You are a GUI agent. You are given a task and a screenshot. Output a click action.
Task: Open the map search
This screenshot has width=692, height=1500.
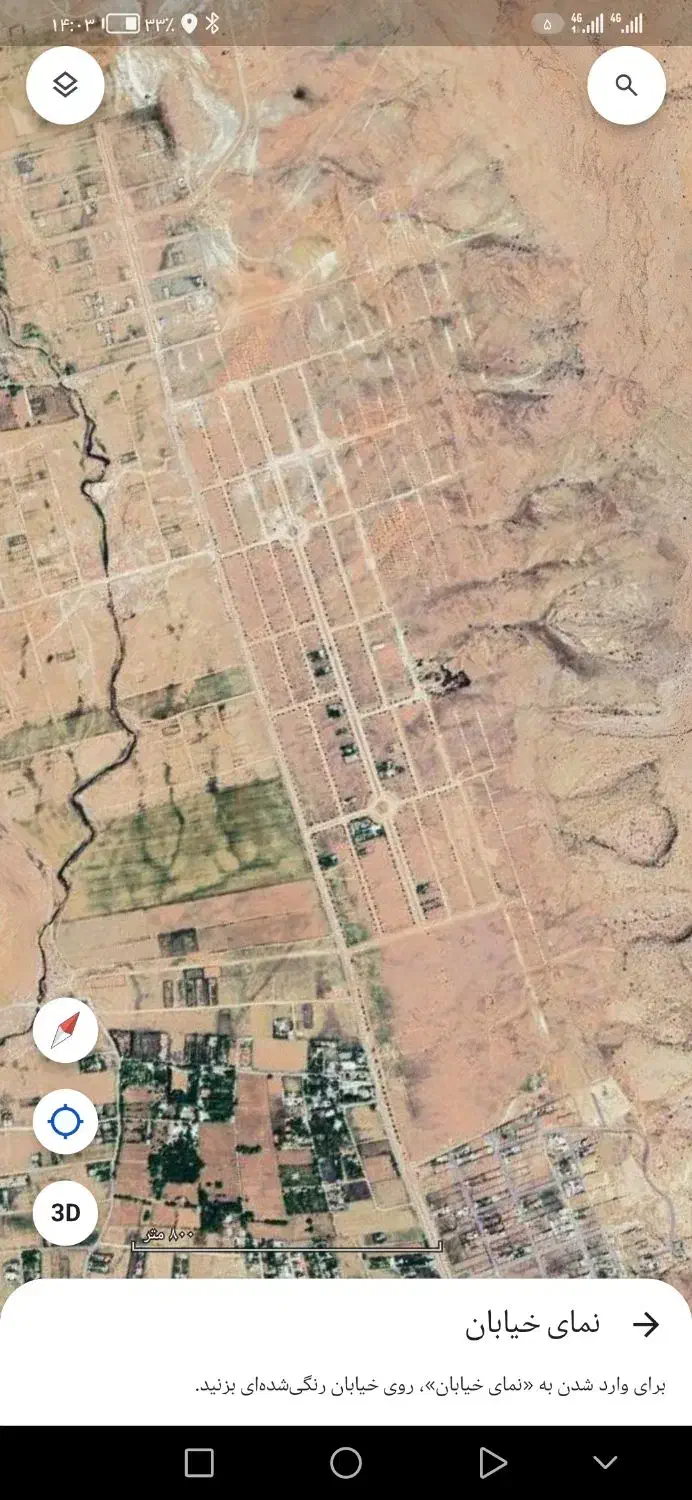coord(626,86)
